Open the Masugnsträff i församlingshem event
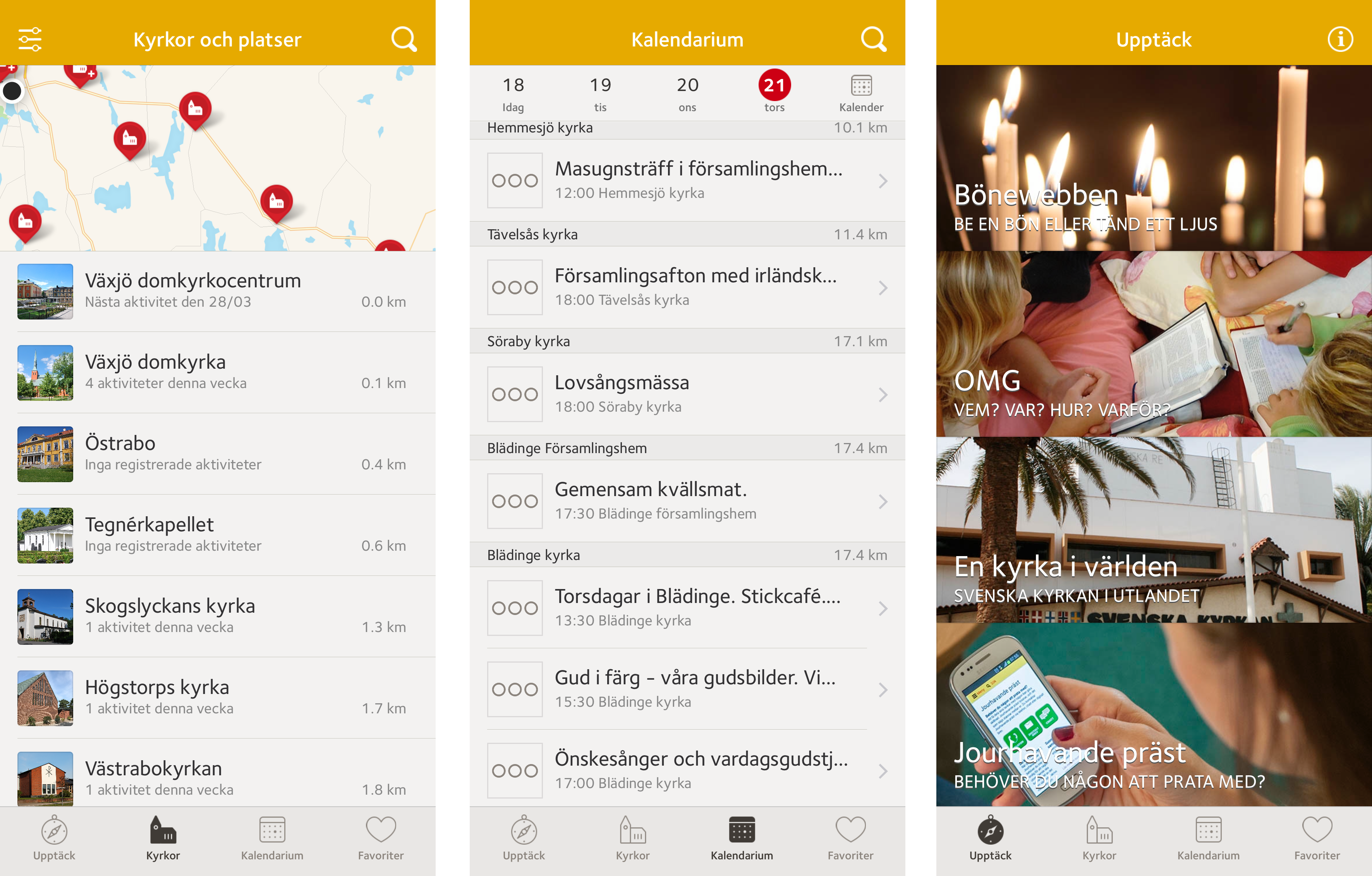The image size is (1372, 876). (687, 180)
